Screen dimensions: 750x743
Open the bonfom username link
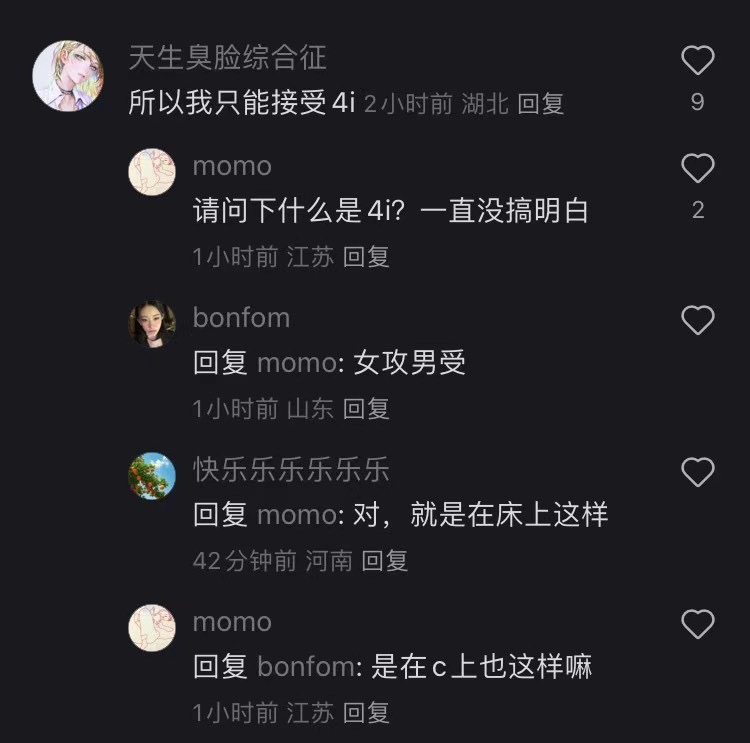click(x=241, y=318)
